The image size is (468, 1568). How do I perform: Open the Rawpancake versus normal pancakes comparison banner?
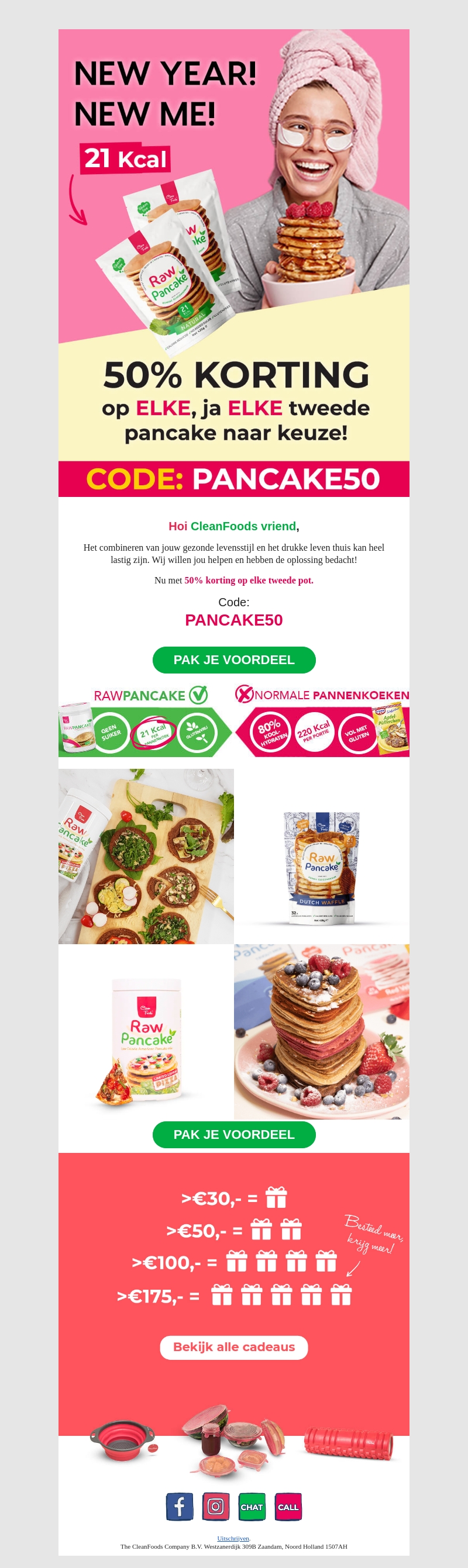tap(234, 721)
